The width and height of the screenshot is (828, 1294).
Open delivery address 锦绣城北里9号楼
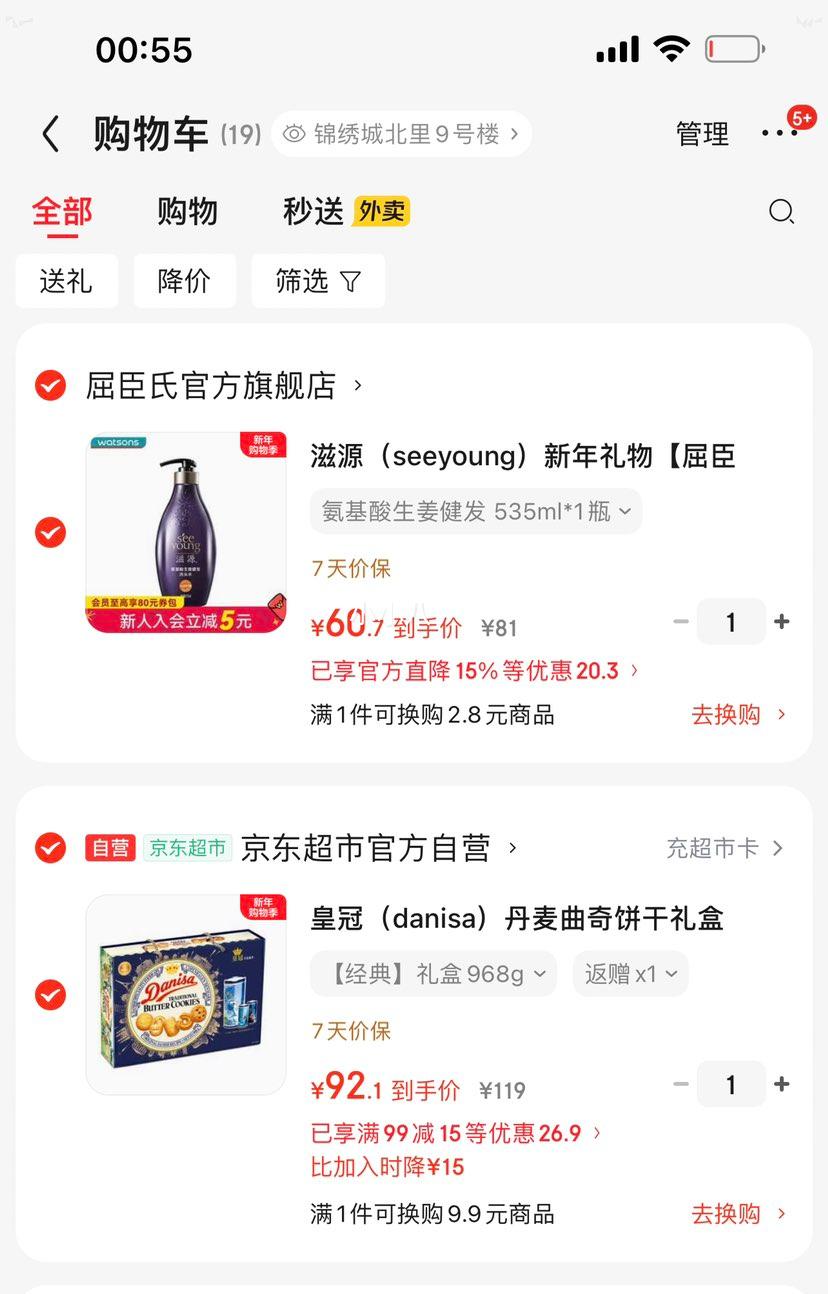tap(401, 134)
